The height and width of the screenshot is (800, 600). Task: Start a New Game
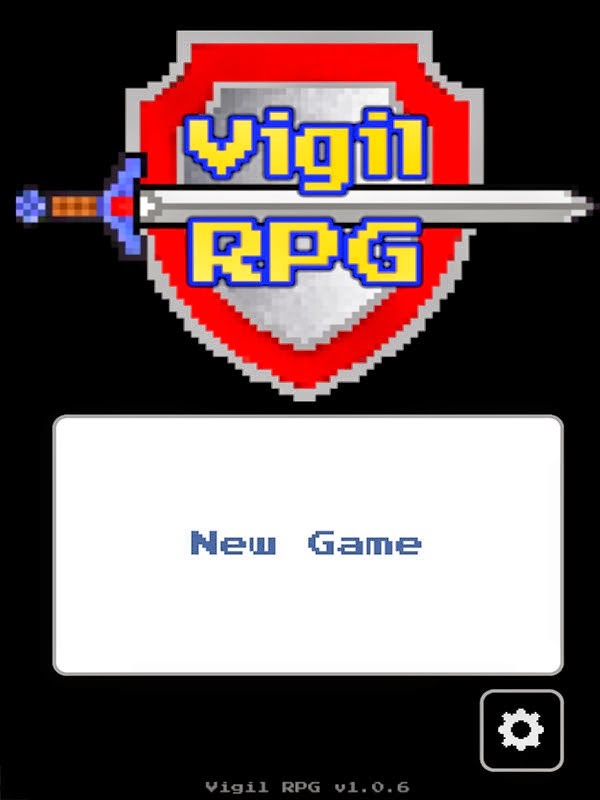coord(307,545)
